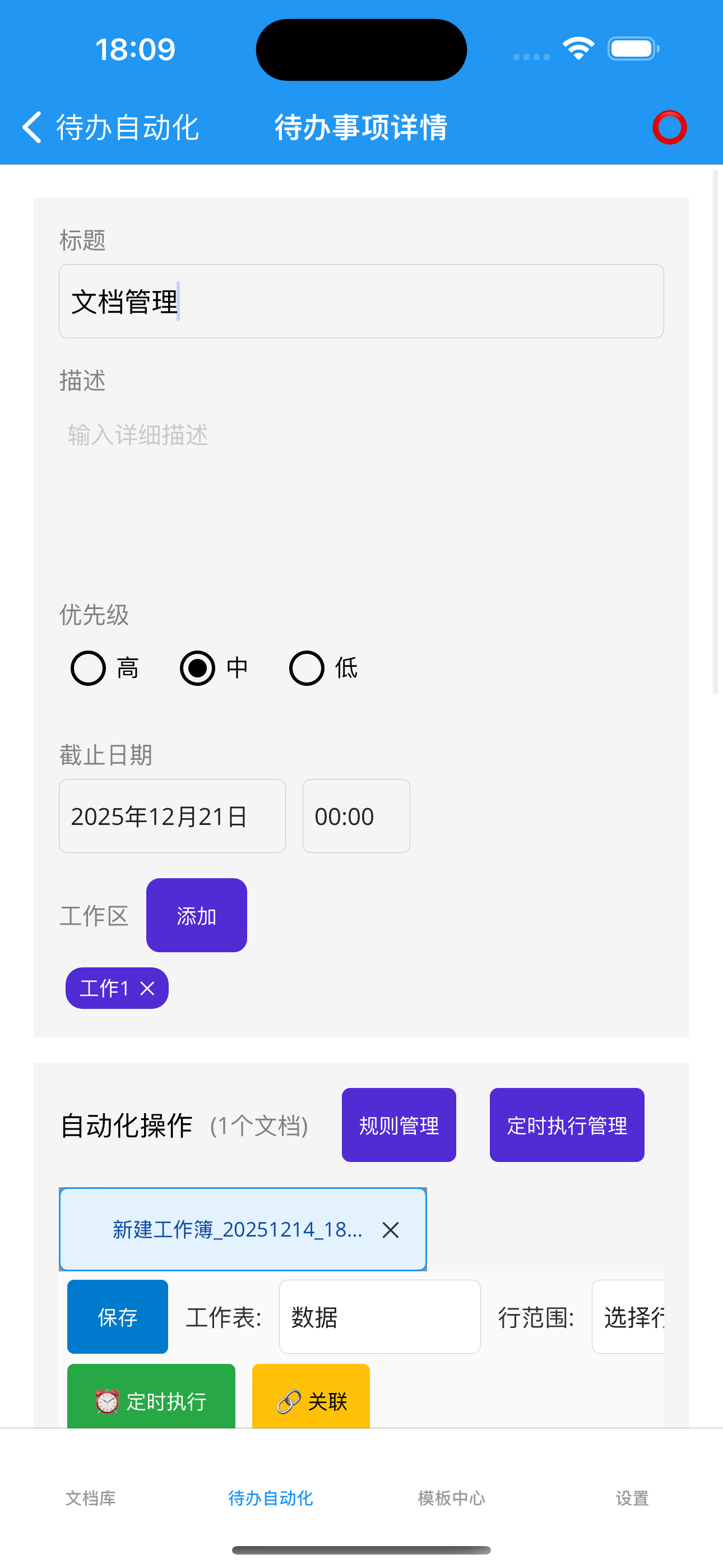Open the date picker showing 2025年12月21日
The width and height of the screenshot is (723, 1568).
[x=172, y=815]
